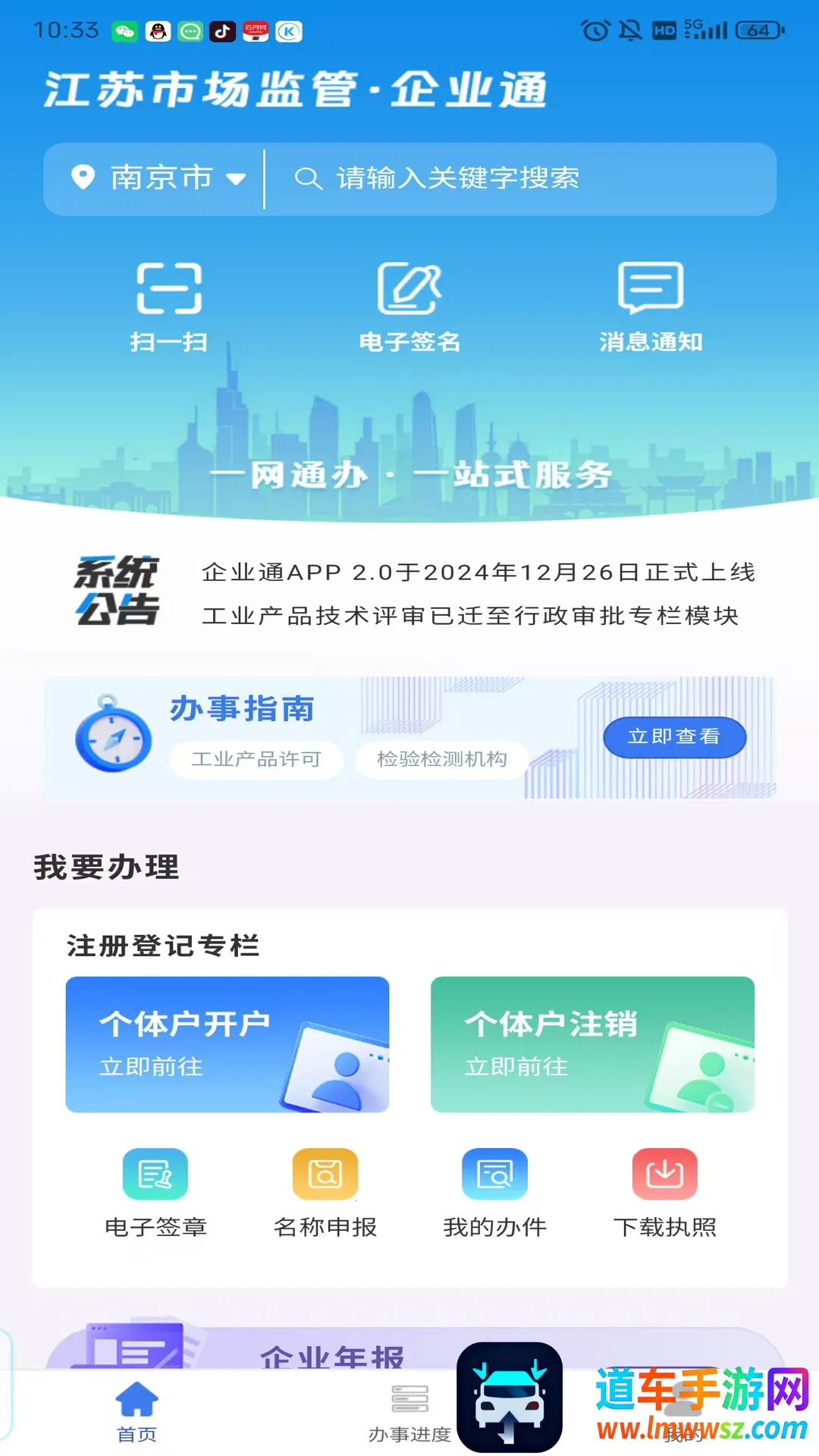Open the 系统公告 announcement about 企业通APP 2.0

[478, 573]
